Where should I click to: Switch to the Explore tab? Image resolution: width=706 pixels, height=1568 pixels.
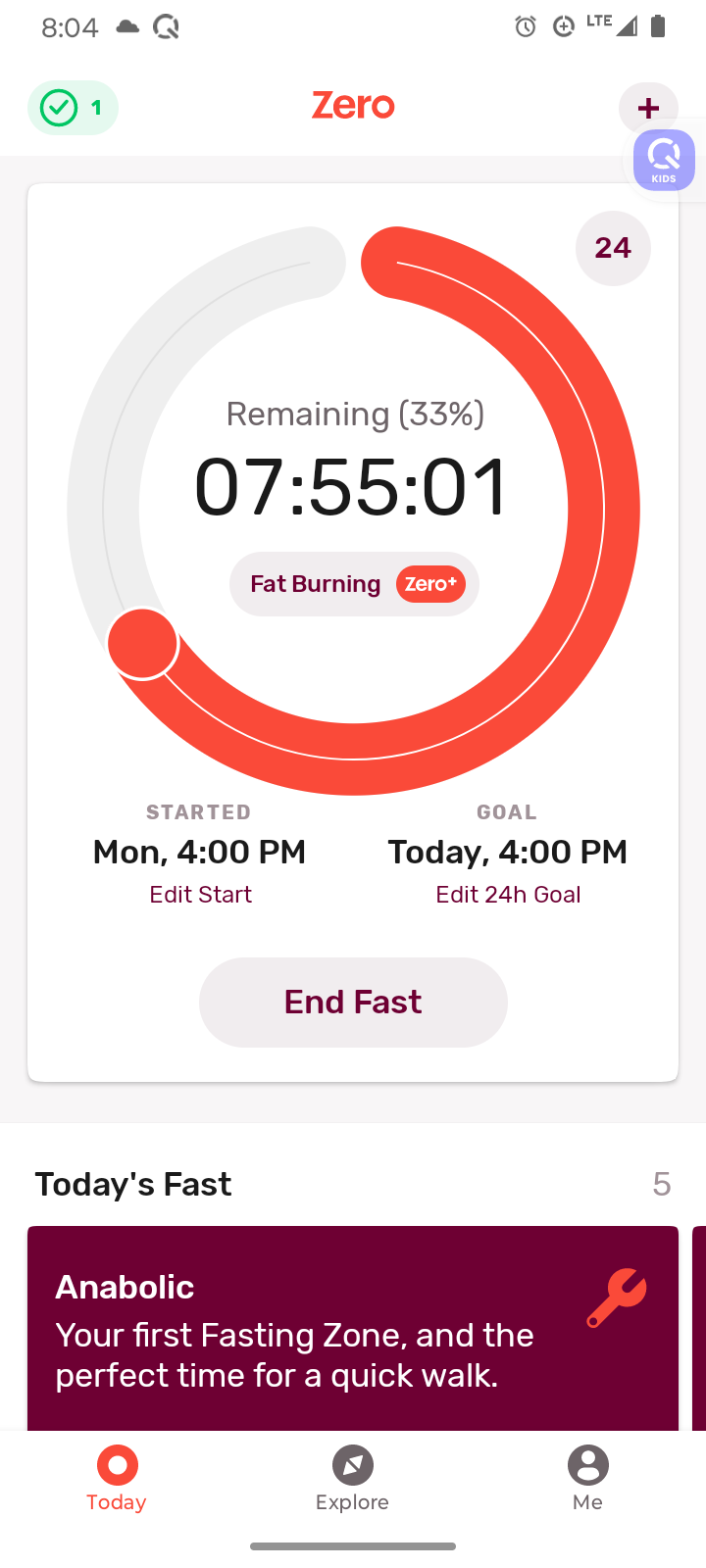tap(352, 1478)
